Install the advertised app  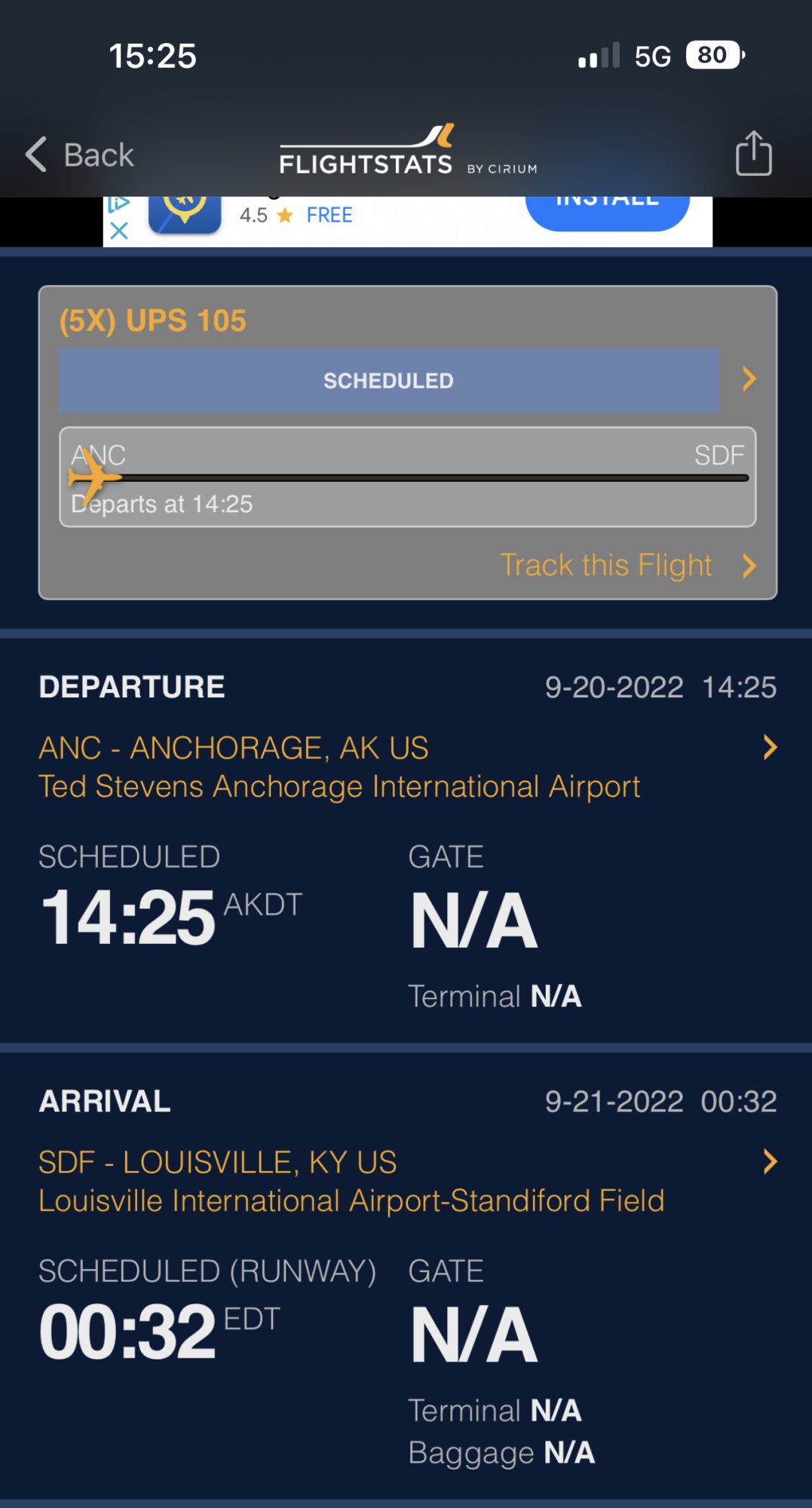[607, 207]
